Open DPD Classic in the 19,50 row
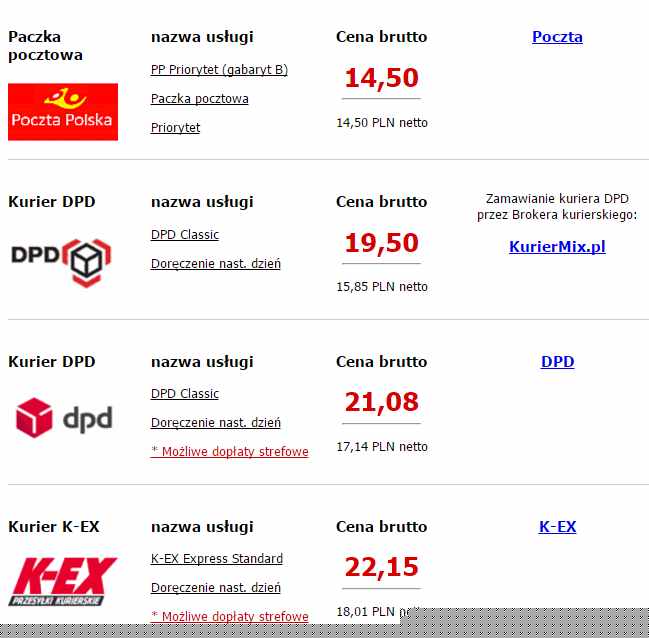Screen dimensions: 649x638 [x=184, y=235]
